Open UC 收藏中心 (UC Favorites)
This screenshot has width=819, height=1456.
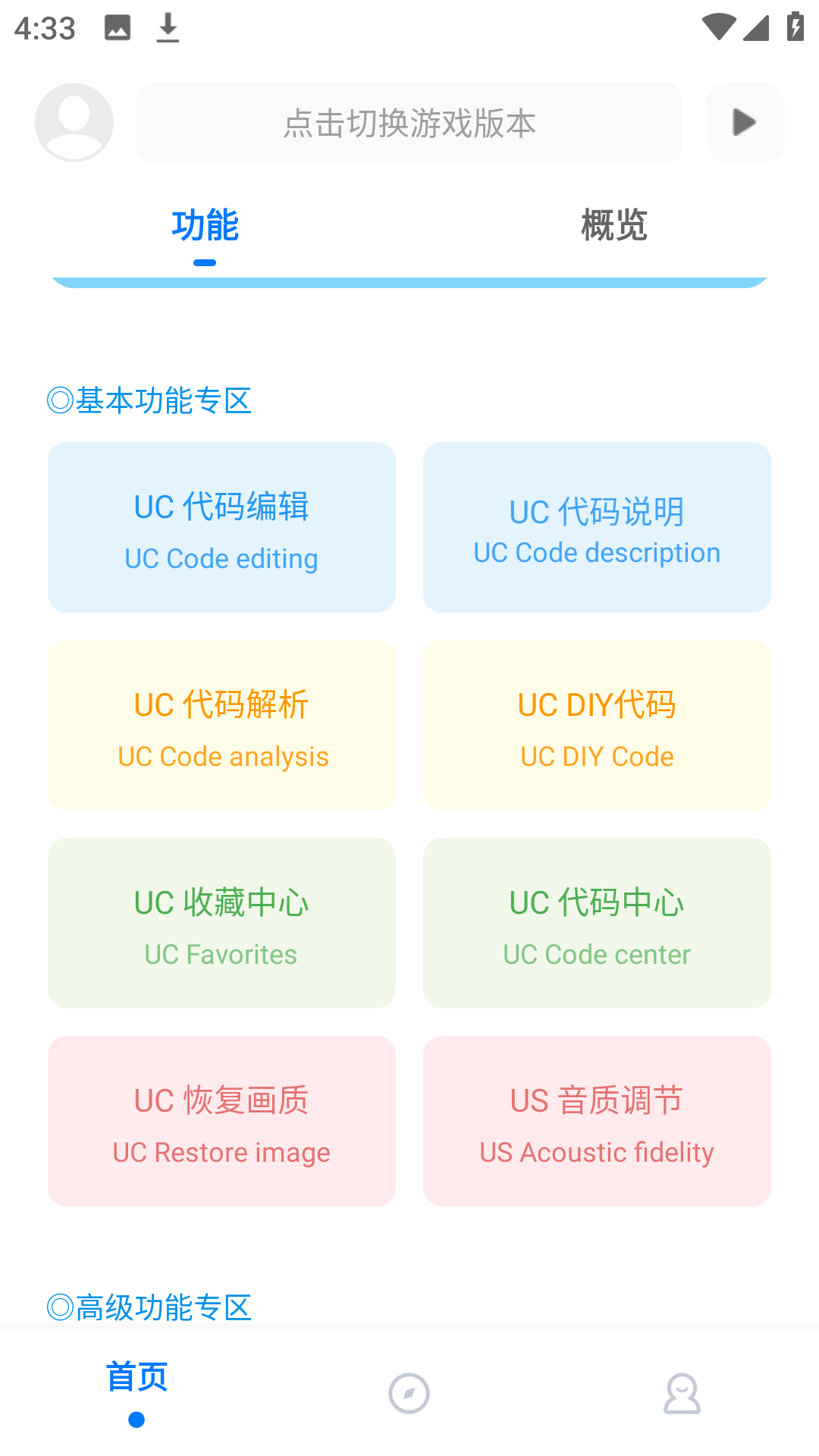[221, 923]
